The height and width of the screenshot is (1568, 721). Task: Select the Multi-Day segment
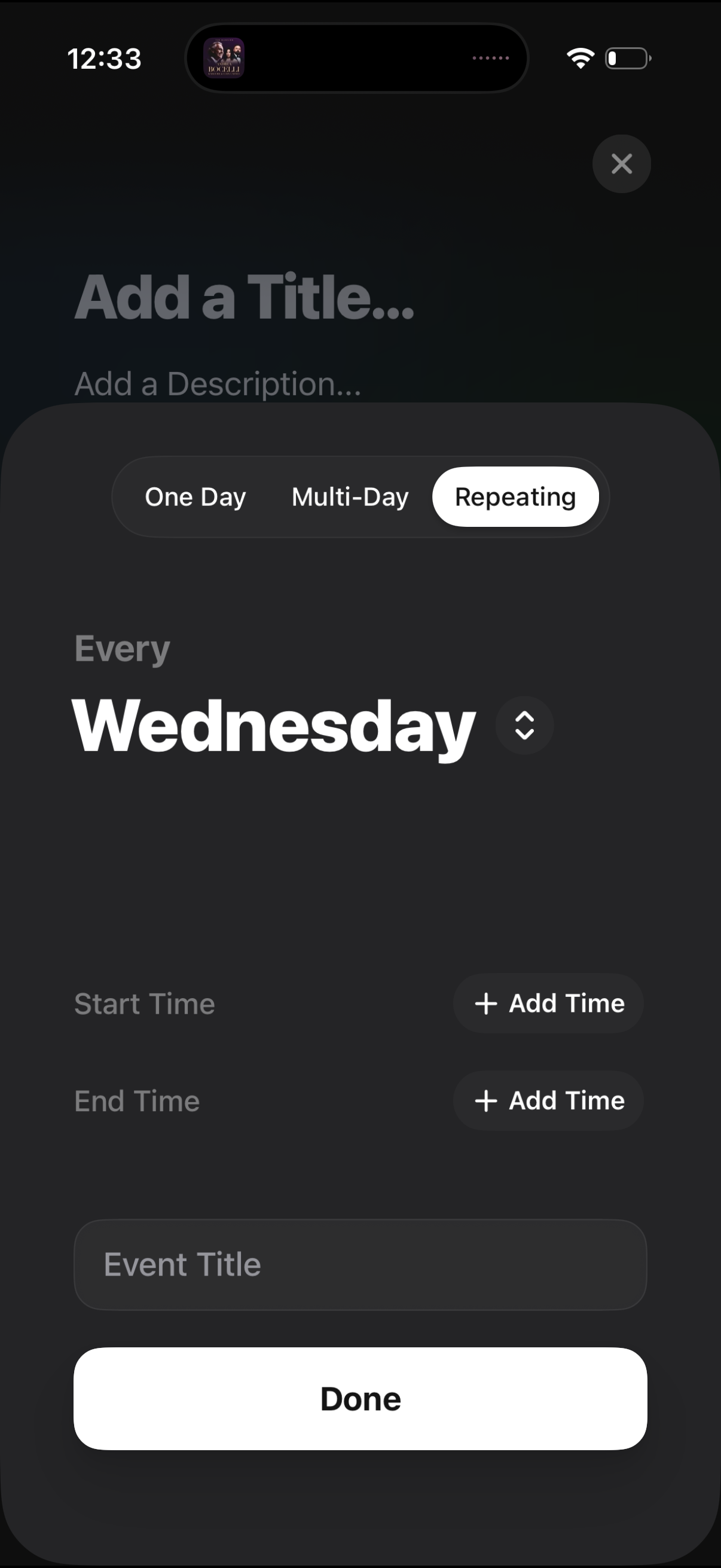coord(350,497)
